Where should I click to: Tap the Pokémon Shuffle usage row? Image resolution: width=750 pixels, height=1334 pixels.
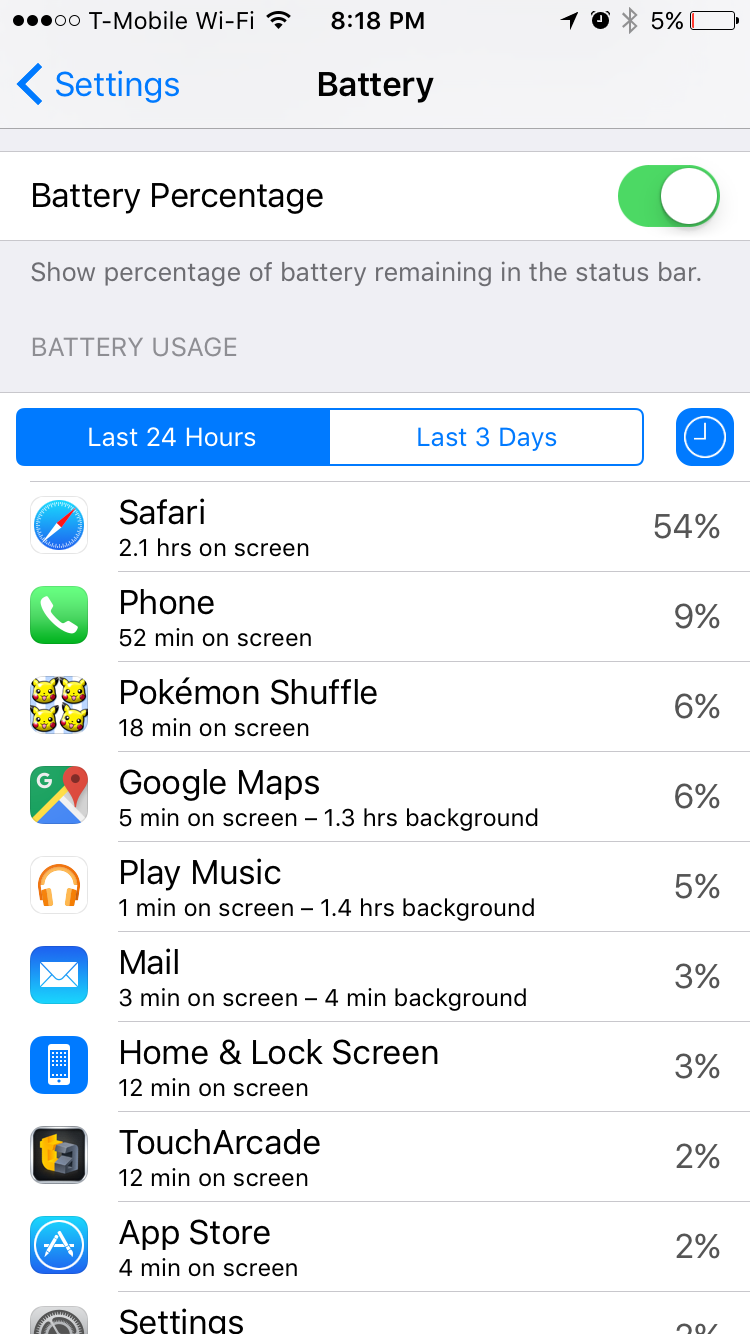click(375, 707)
